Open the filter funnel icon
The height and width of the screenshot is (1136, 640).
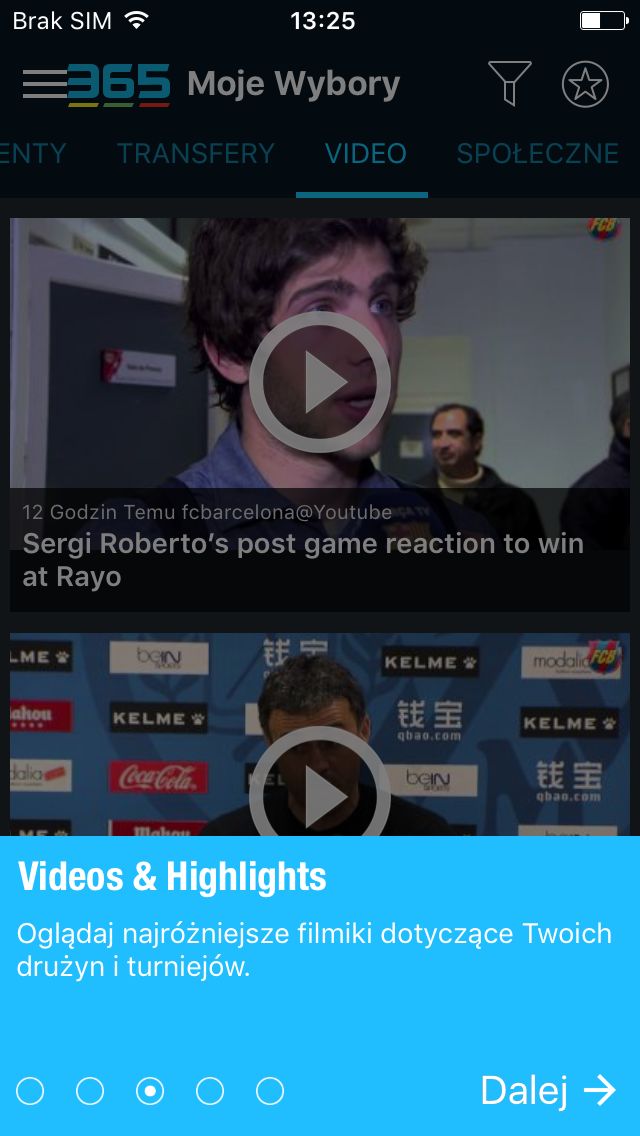click(510, 84)
